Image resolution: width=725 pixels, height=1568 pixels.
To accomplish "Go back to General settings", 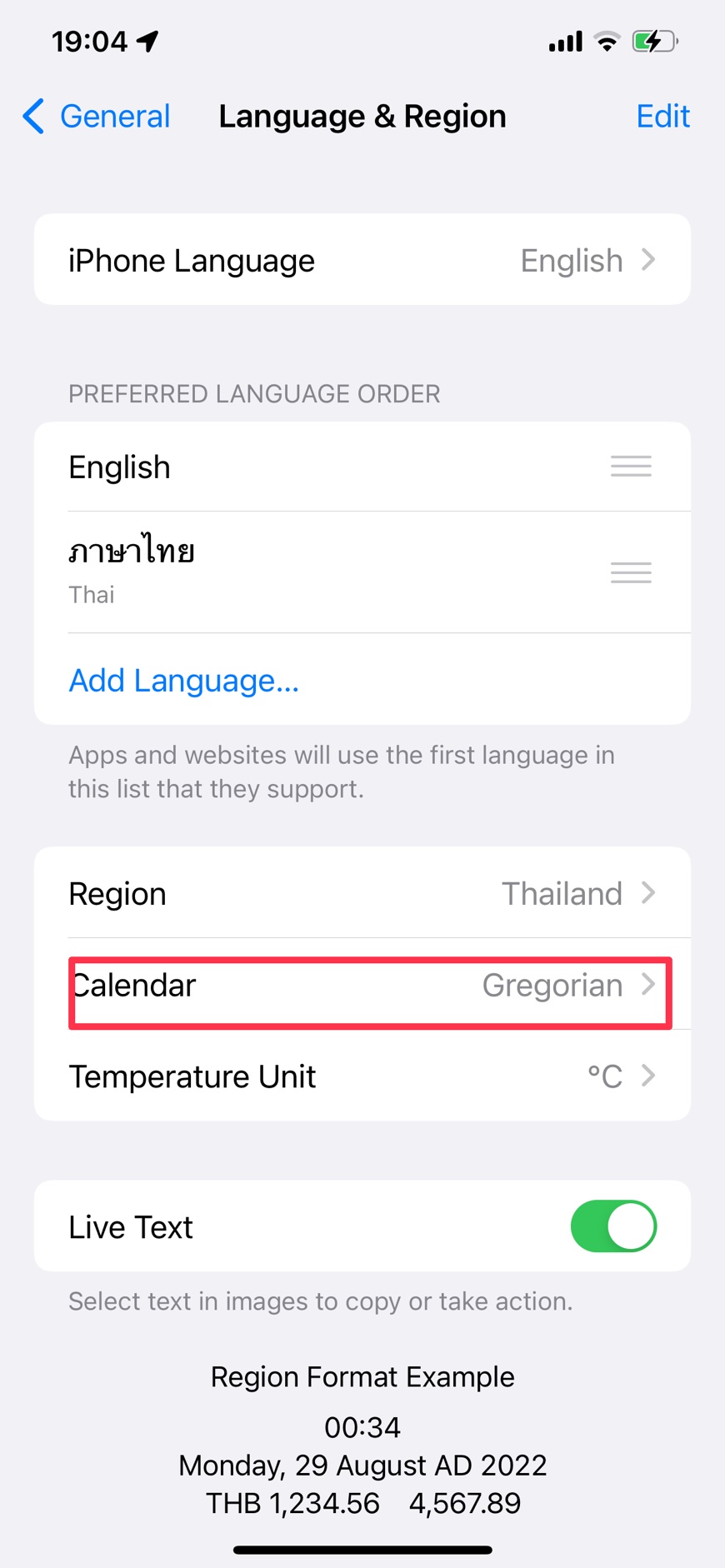I will 97,116.
